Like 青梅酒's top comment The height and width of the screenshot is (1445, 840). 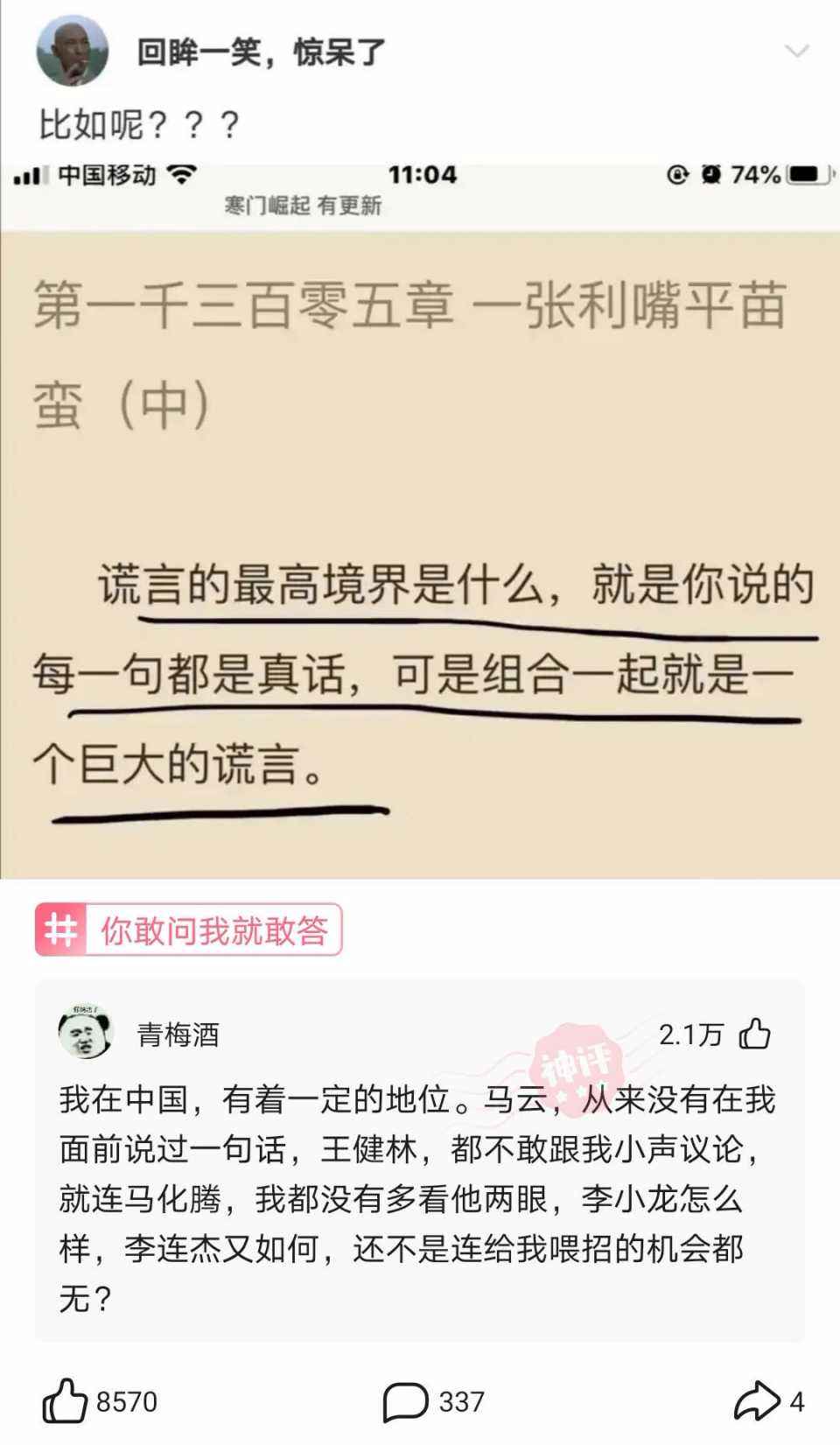click(753, 1035)
